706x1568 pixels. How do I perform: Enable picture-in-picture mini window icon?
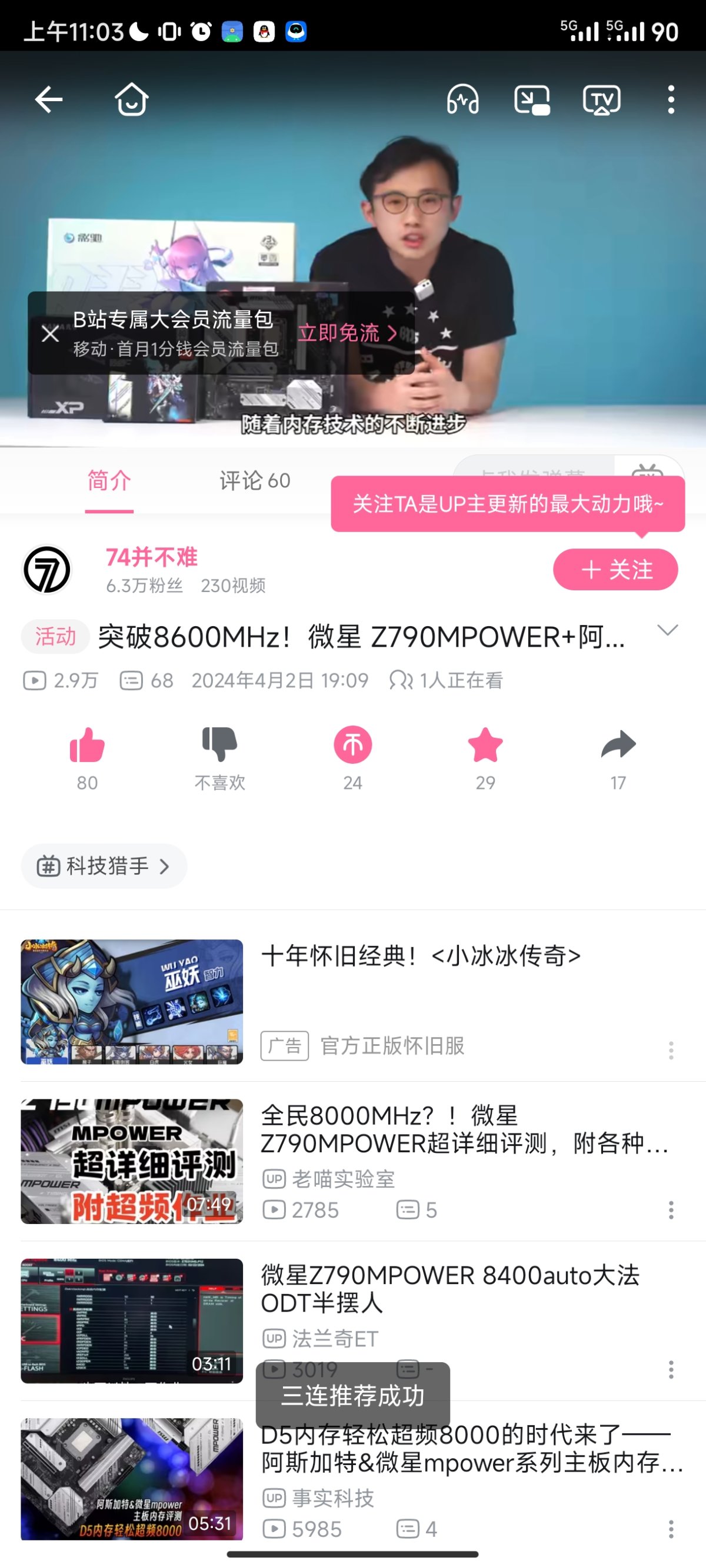pos(532,99)
